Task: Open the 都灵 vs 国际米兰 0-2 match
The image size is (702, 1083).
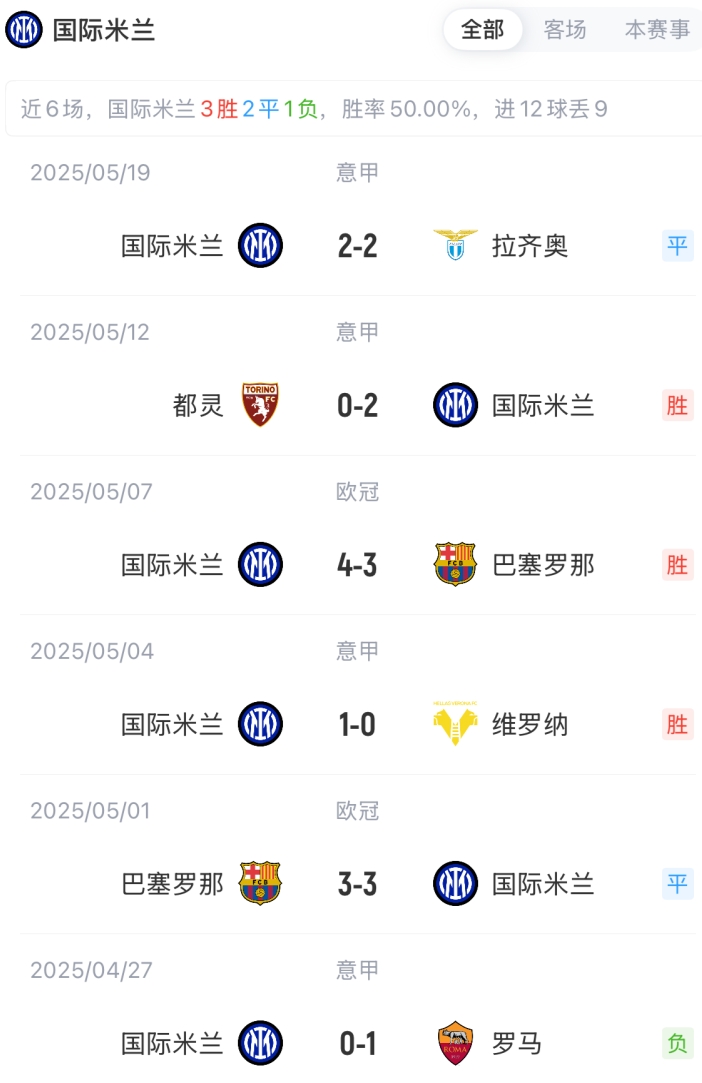Action: pyautogui.click(x=357, y=405)
